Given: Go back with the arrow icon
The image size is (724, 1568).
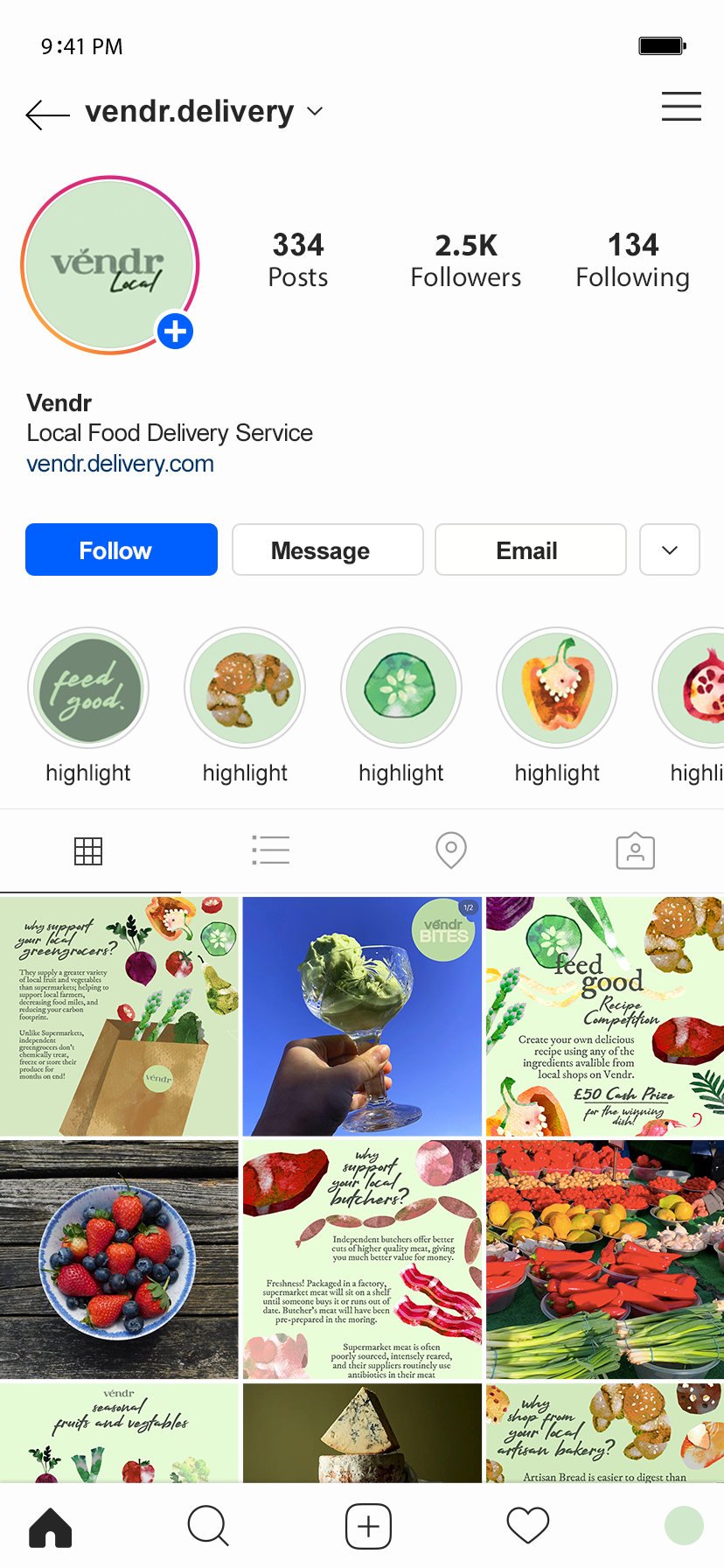Looking at the screenshot, I should click(x=47, y=115).
